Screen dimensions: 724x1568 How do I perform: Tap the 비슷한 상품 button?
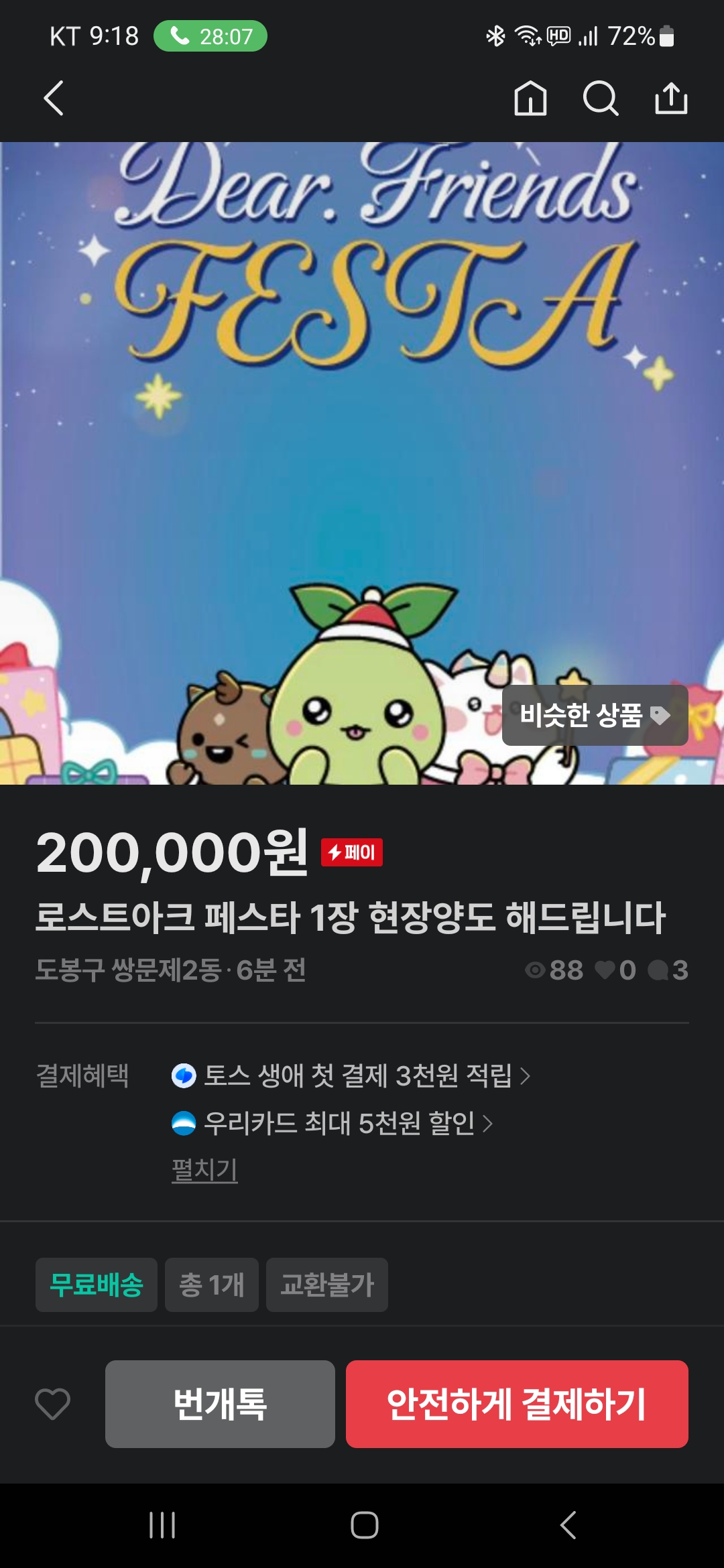(x=595, y=715)
